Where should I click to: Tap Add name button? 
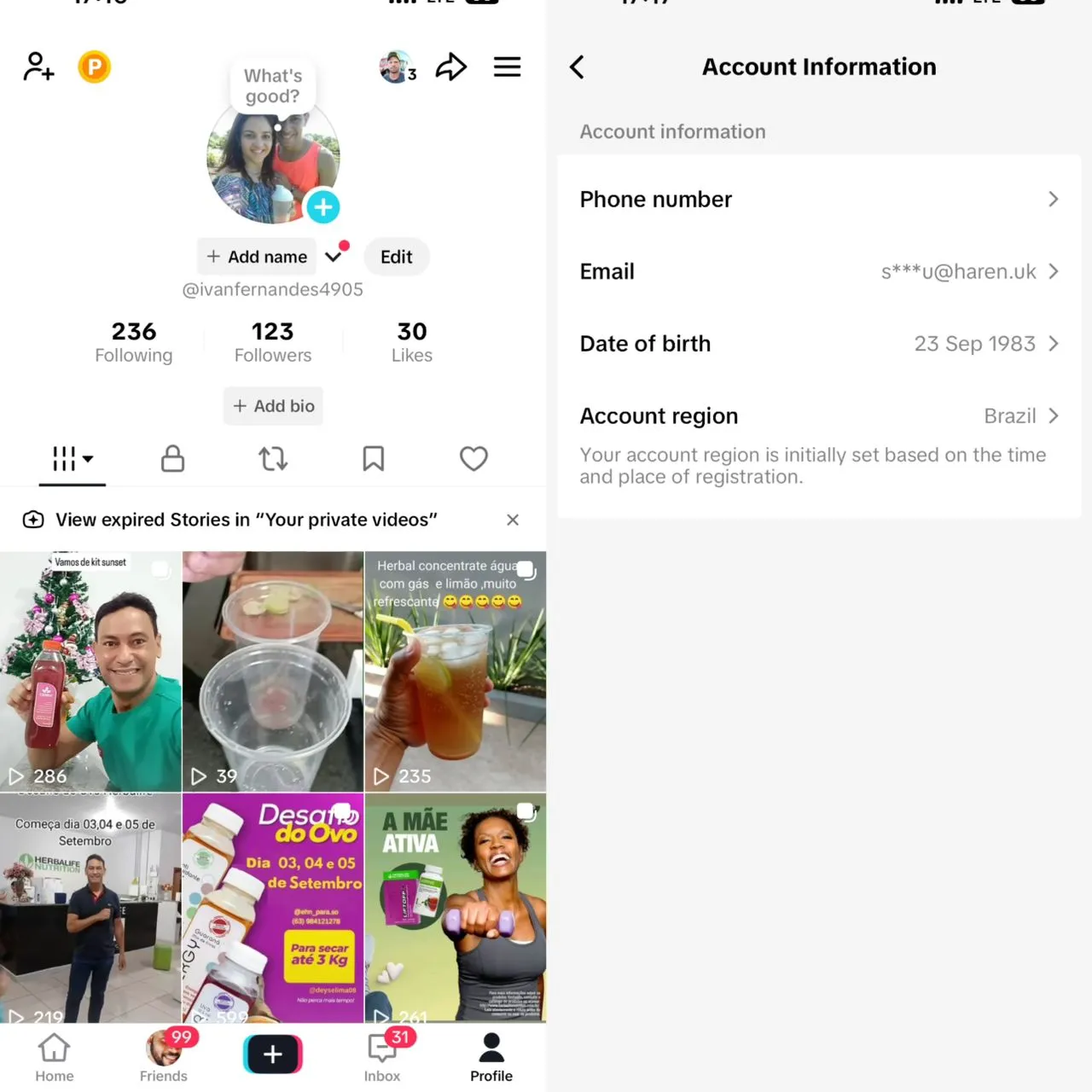point(257,257)
